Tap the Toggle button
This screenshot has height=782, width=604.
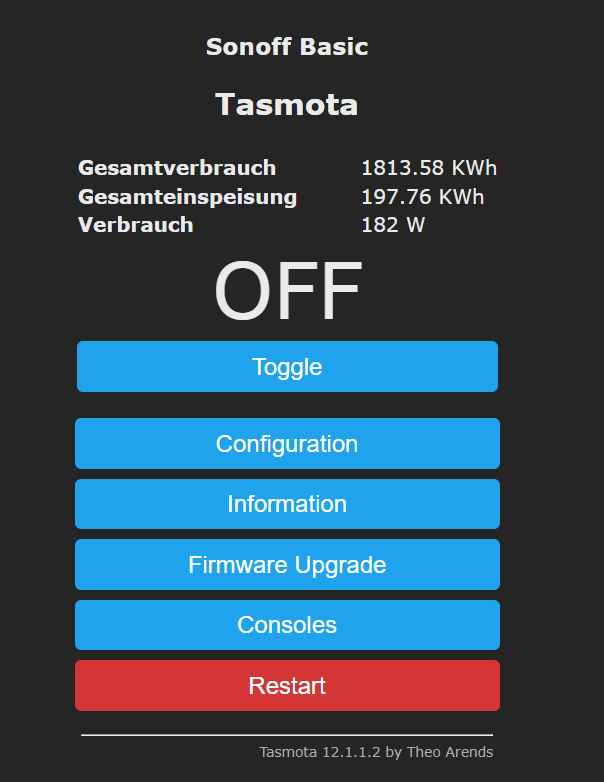coord(287,367)
